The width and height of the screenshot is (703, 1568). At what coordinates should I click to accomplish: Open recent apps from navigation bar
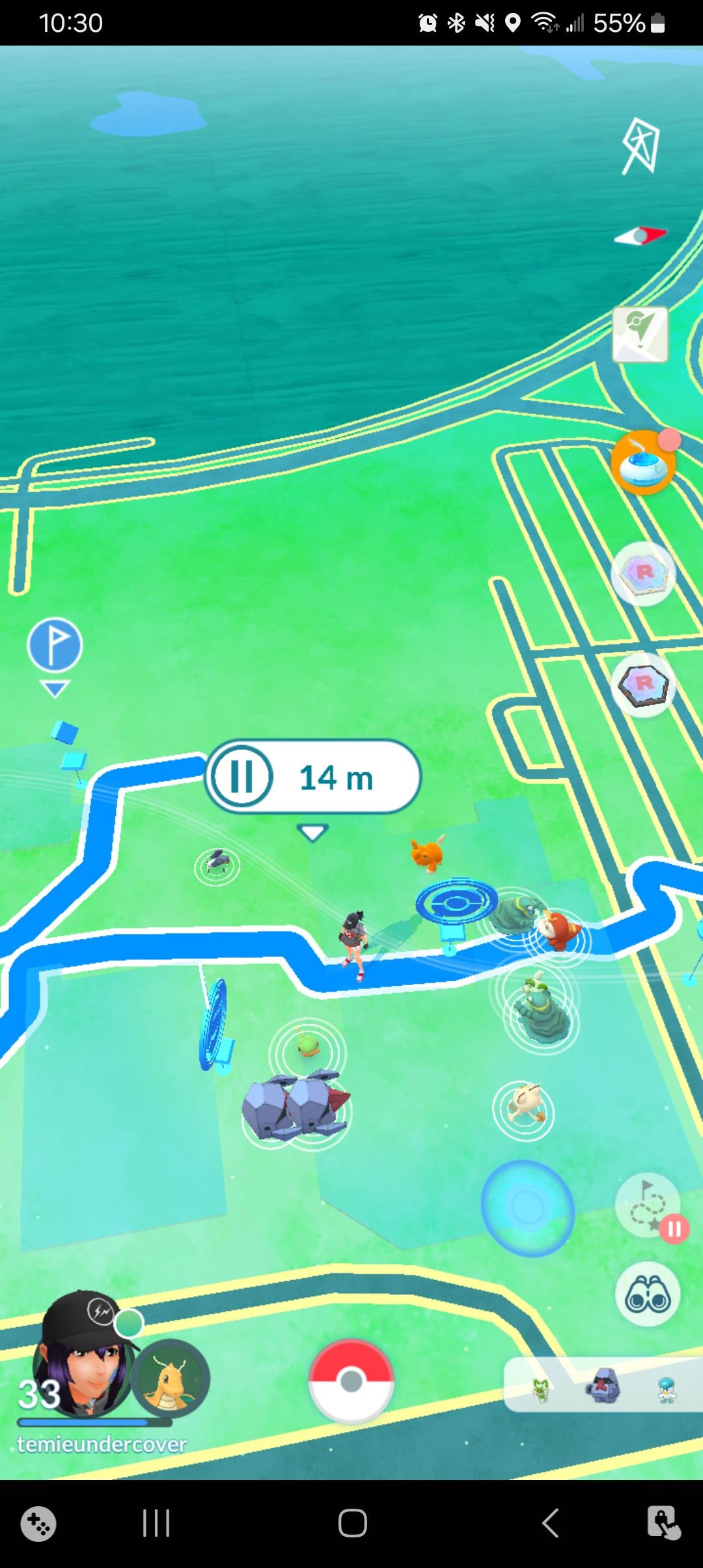pyautogui.click(x=156, y=1523)
